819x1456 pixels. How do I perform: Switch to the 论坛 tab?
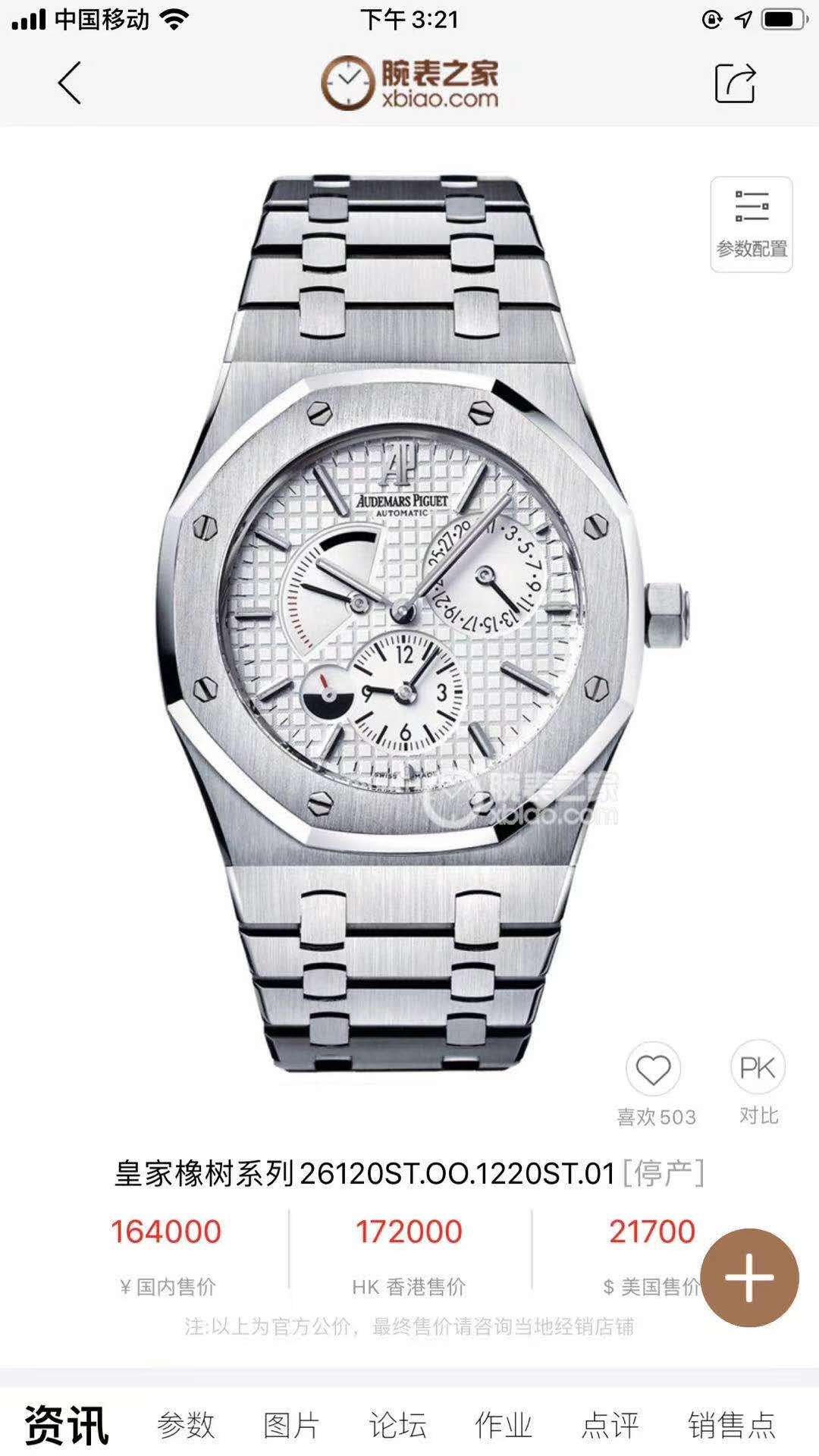point(398,1425)
